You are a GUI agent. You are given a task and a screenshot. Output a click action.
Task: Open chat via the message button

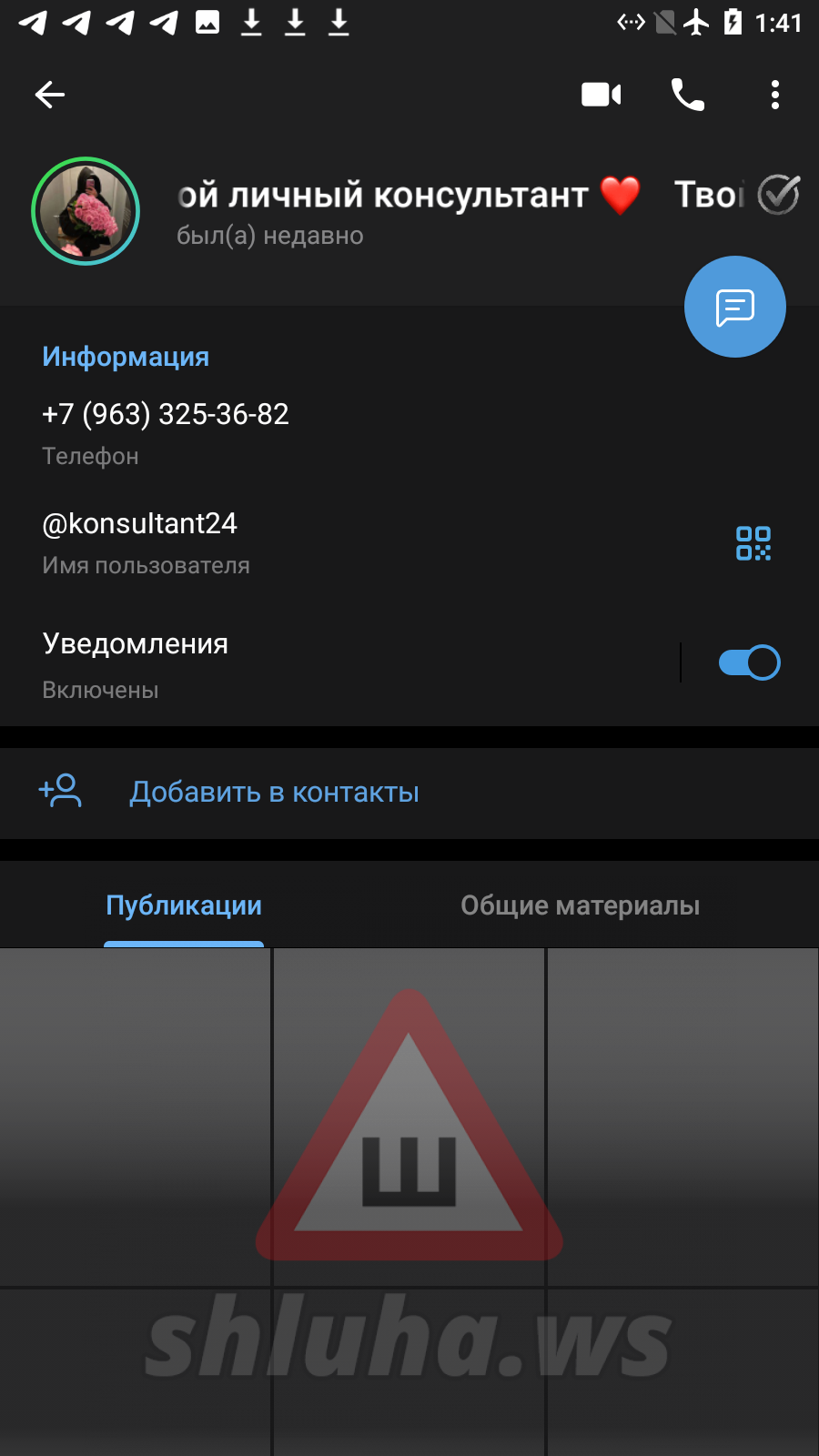tap(734, 307)
